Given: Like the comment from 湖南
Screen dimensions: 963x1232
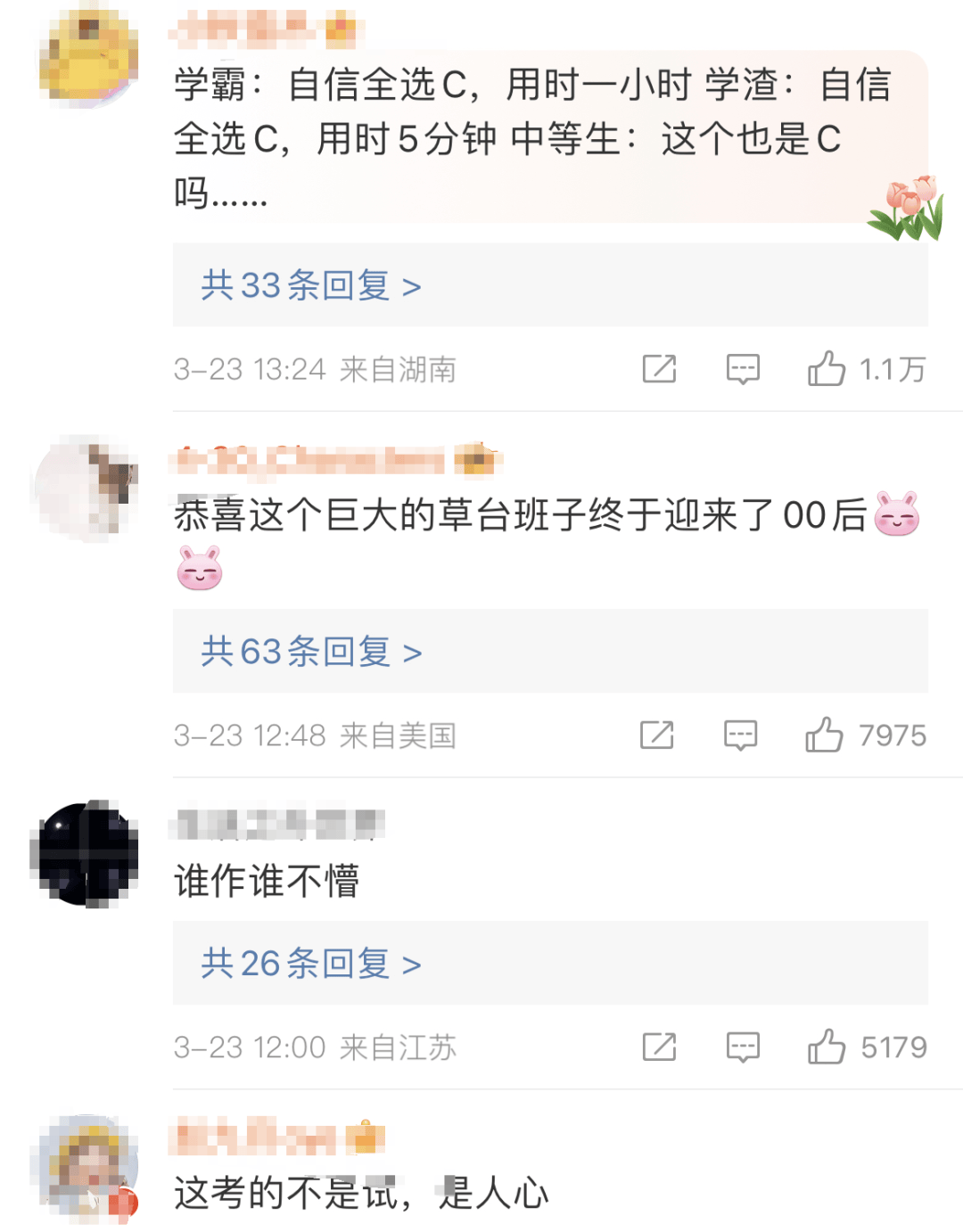Looking at the screenshot, I should [827, 368].
